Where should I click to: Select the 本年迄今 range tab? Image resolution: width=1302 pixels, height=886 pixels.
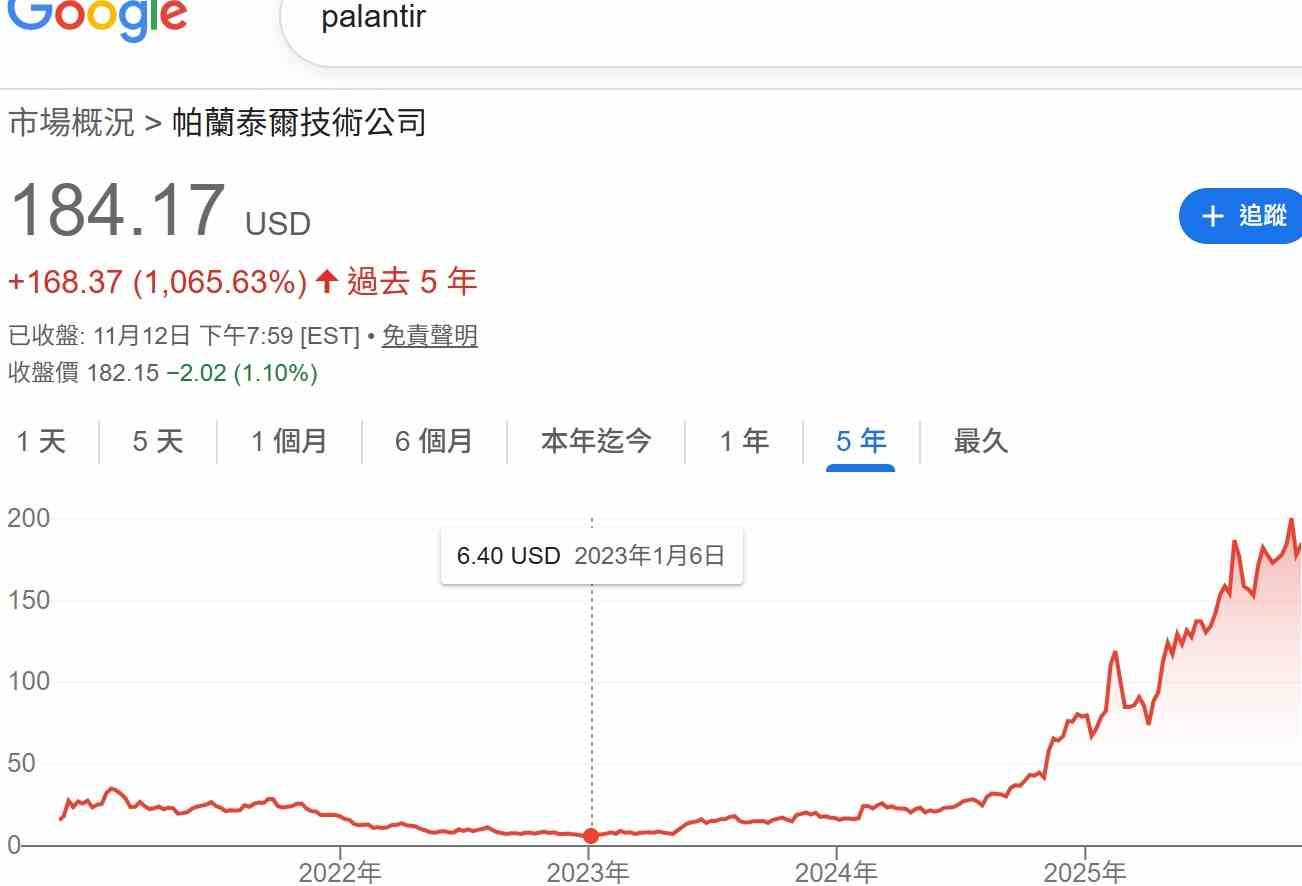coord(596,441)
